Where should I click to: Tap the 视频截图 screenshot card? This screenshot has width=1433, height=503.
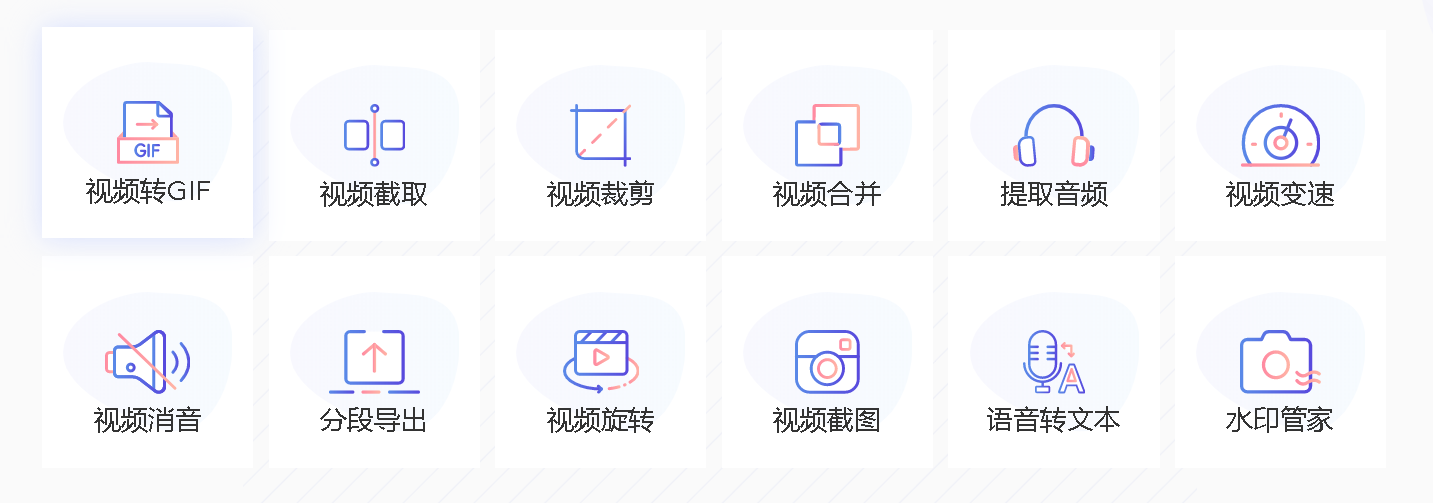(827, 362)
